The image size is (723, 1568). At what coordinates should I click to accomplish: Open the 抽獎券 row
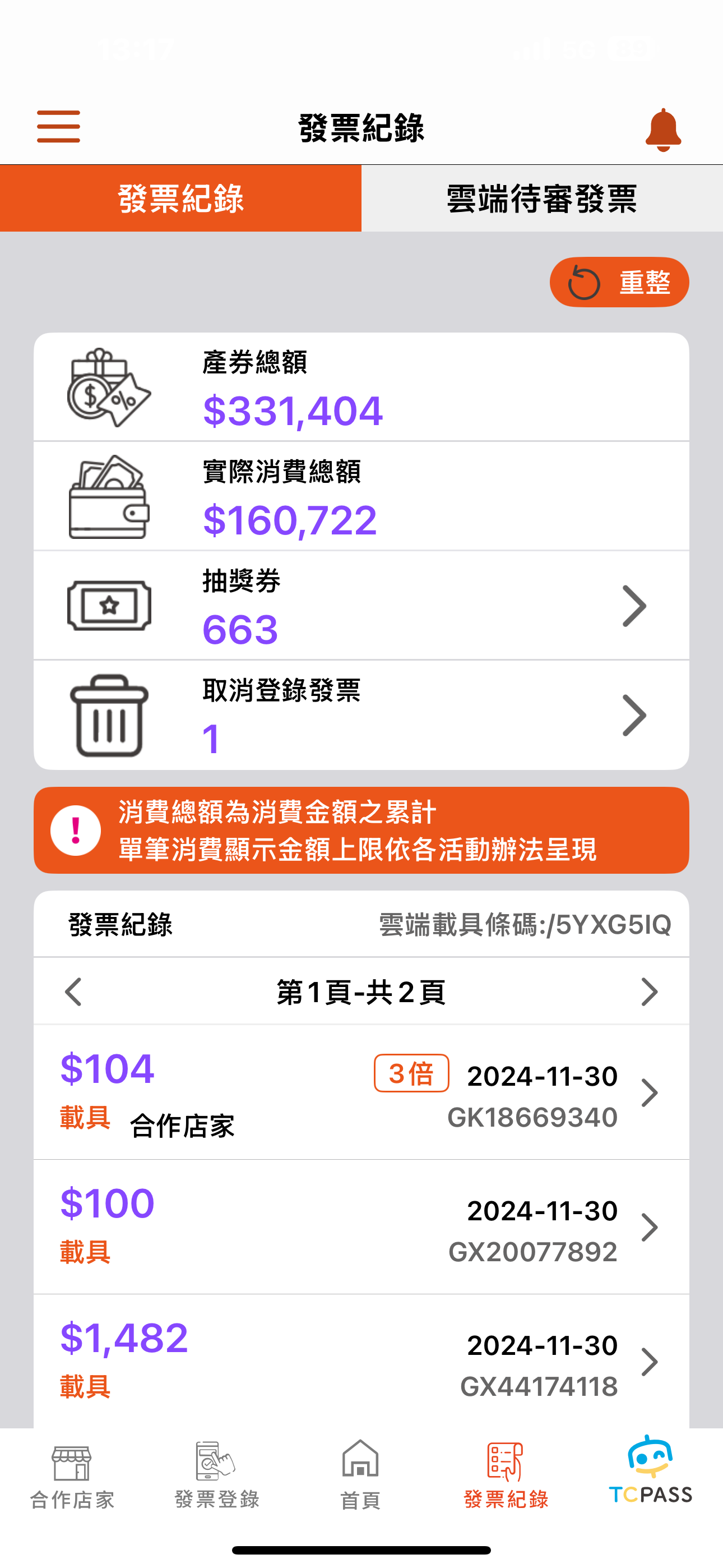point(361,606)
